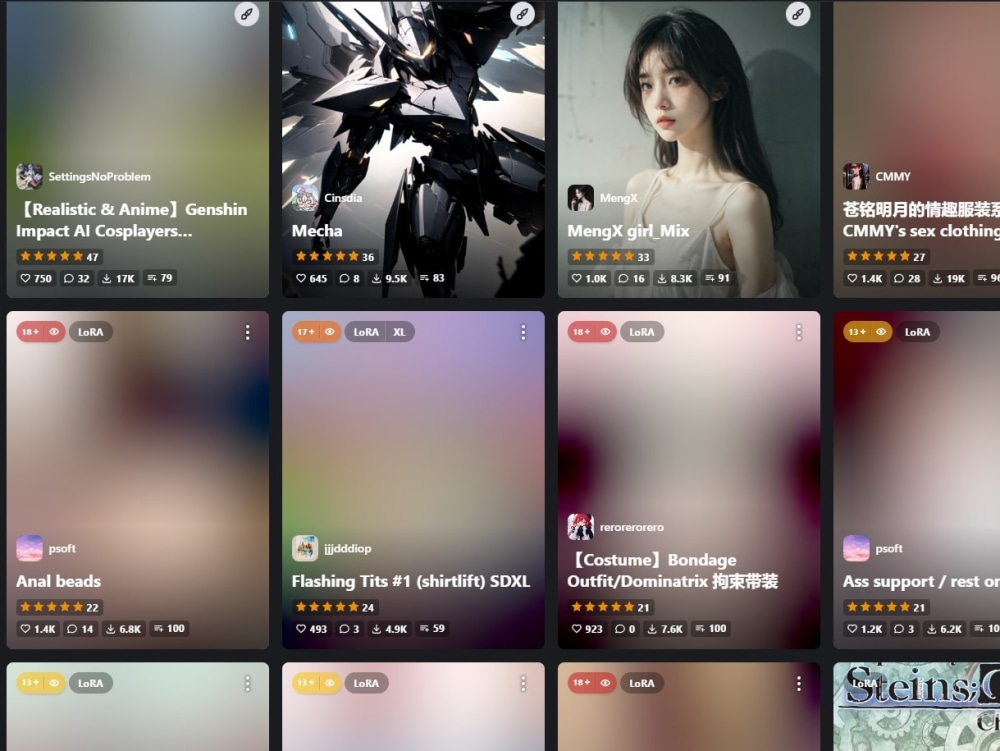View MengX's creator profile
The image size is (1000, 751).
tap(618, 198)
